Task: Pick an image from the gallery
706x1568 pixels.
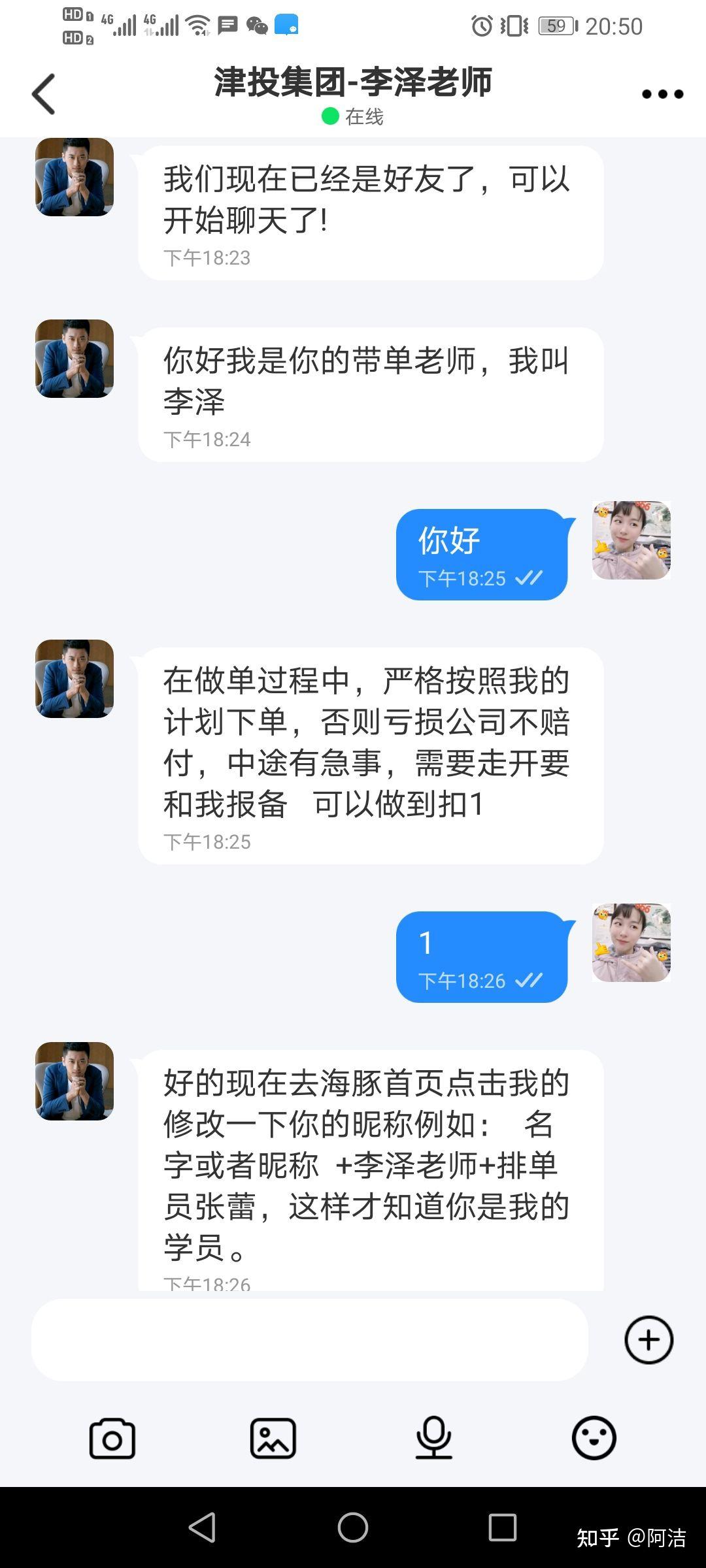Action: pos(273,1438)
